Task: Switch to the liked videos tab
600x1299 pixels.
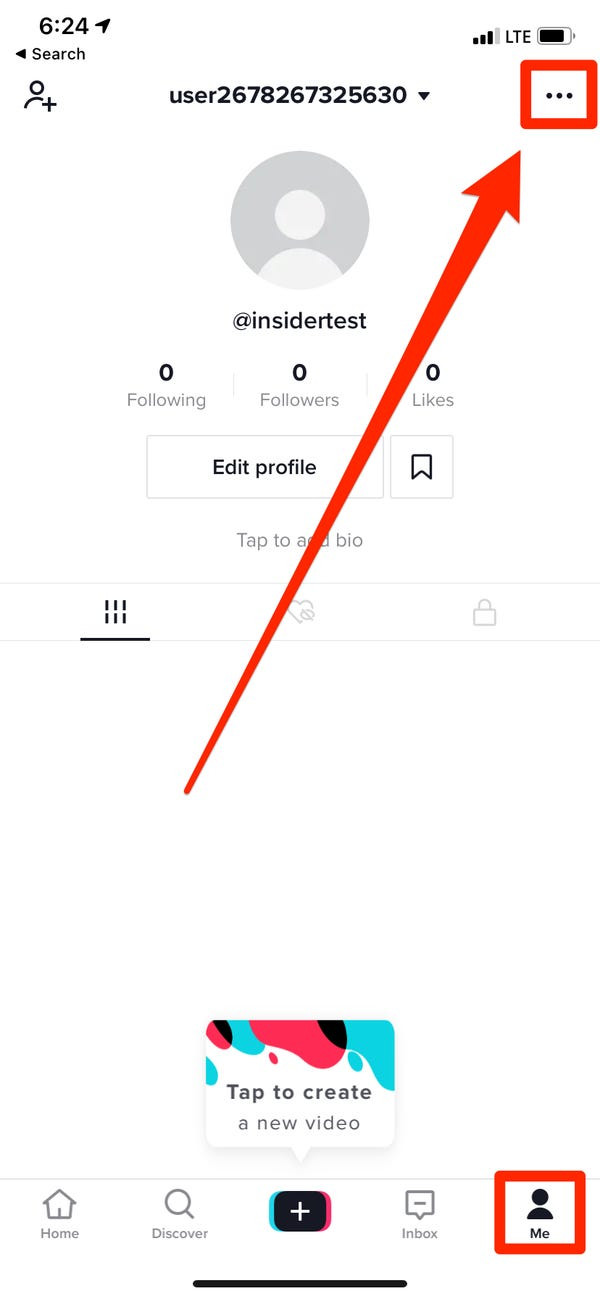Action: click(x=300, y=612)
